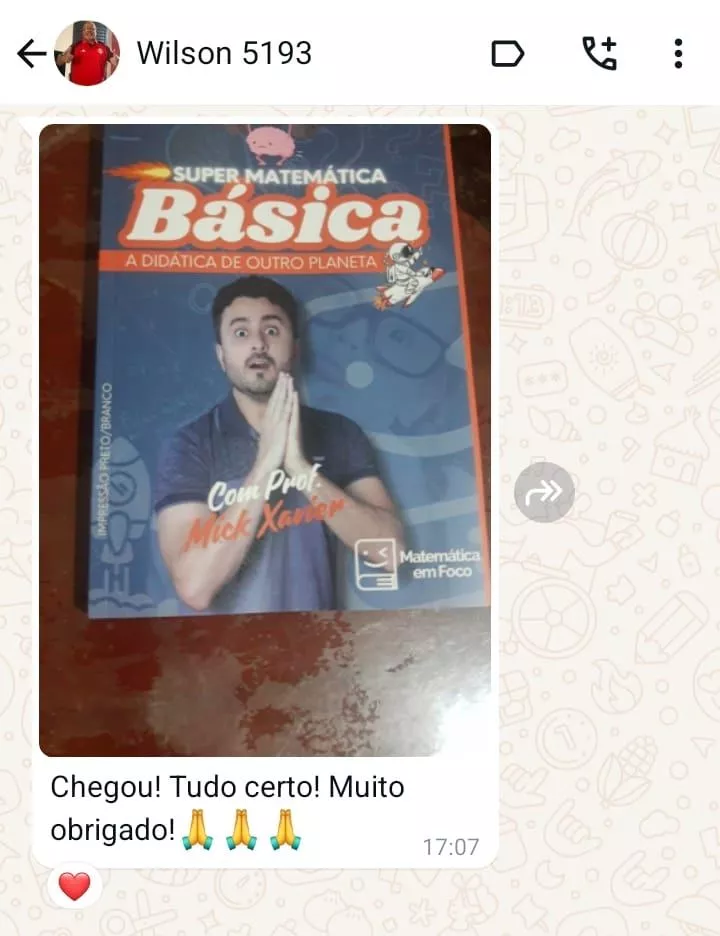Forward the book photo message
The width and height of the screenshot is (720, 936).
[x=544, y=492]
